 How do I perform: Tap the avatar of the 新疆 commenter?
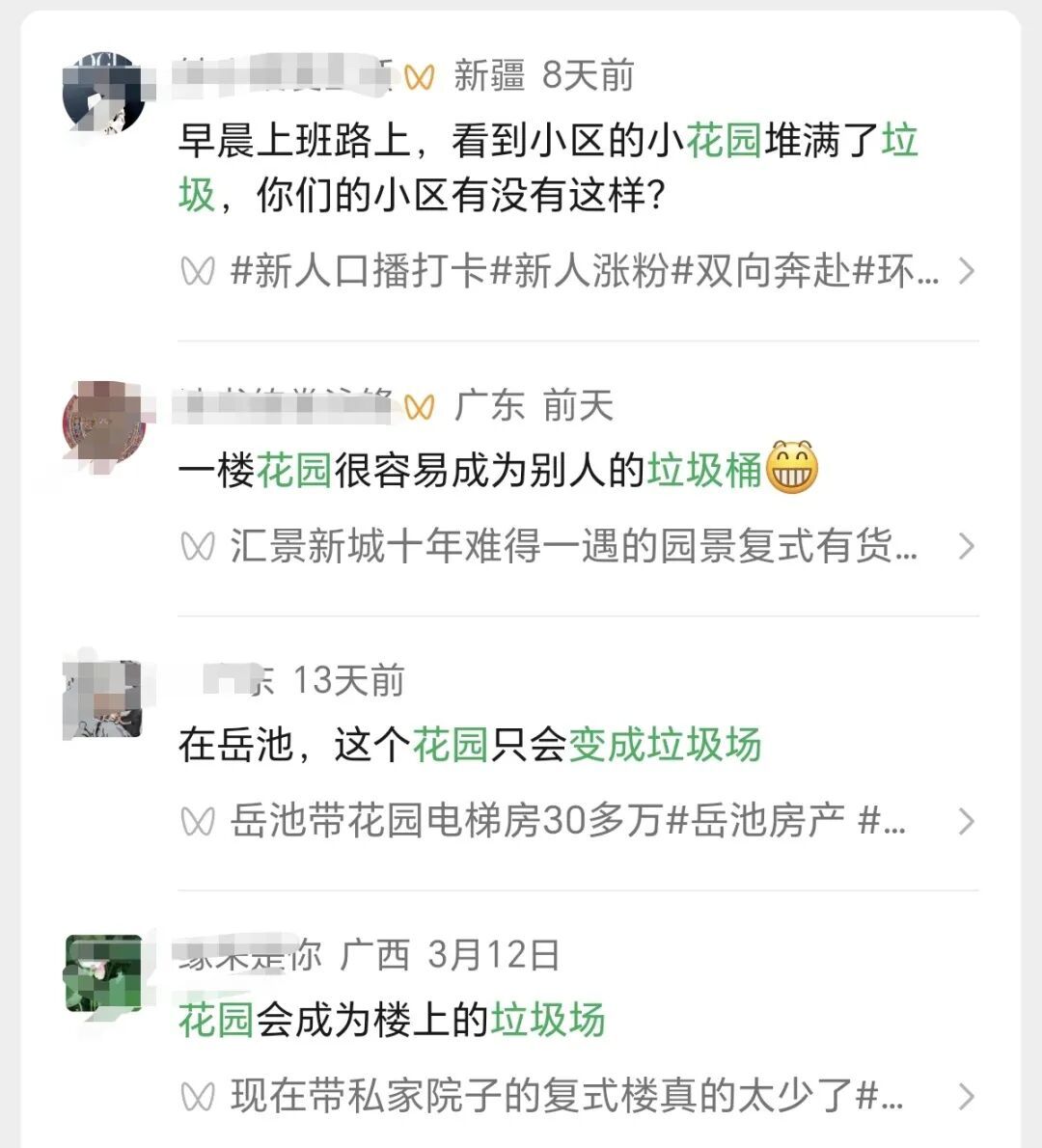(103, 93)
